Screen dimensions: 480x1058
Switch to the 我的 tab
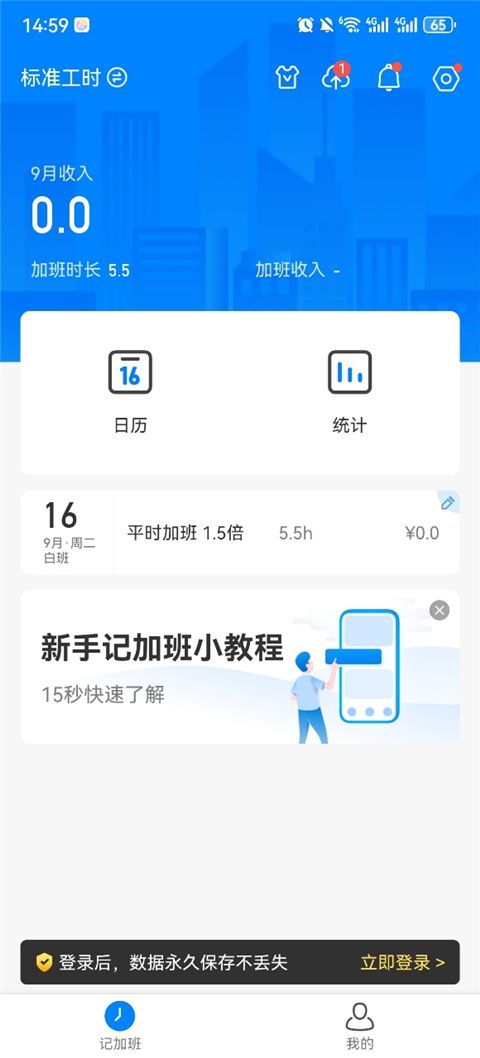[x=360, y=1026]
